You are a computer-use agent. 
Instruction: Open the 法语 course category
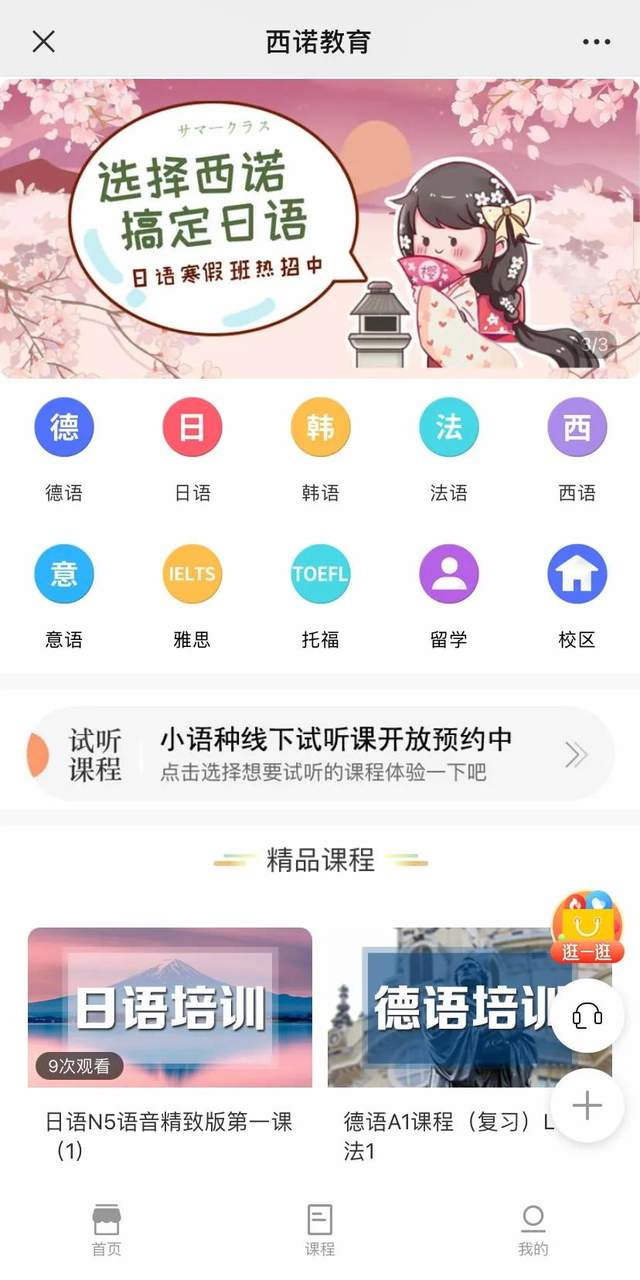(448, 428)
